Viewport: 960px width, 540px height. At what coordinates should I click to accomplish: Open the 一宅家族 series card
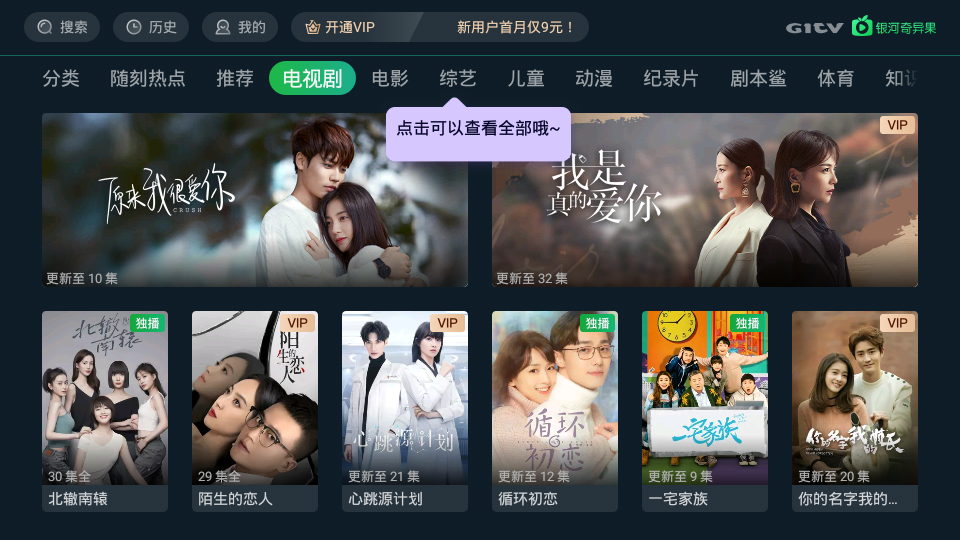(x=705, y=410)
